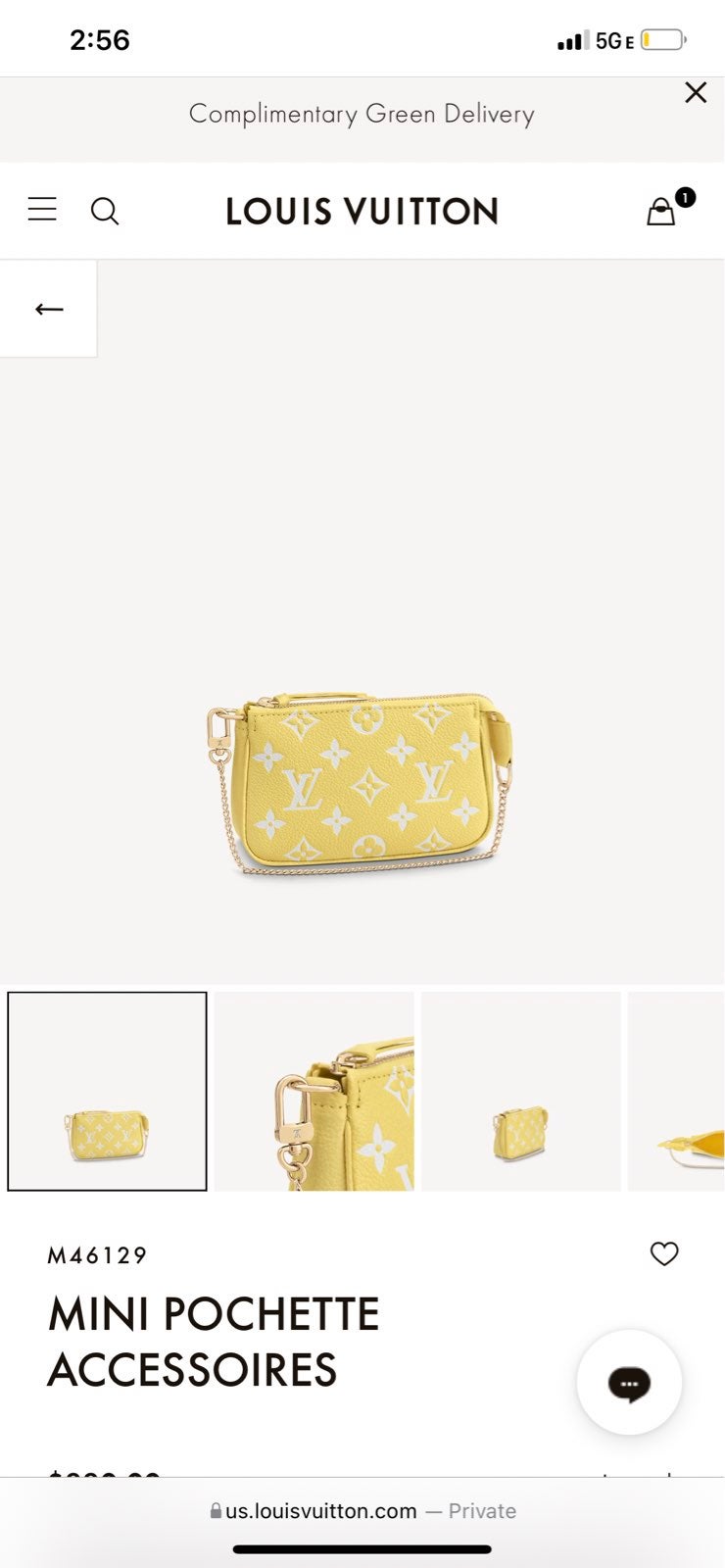Viewport: 725px width, 1568px height.
Task: Select the close-up clasp thumbnail
Action: (x=314, y=1092)
